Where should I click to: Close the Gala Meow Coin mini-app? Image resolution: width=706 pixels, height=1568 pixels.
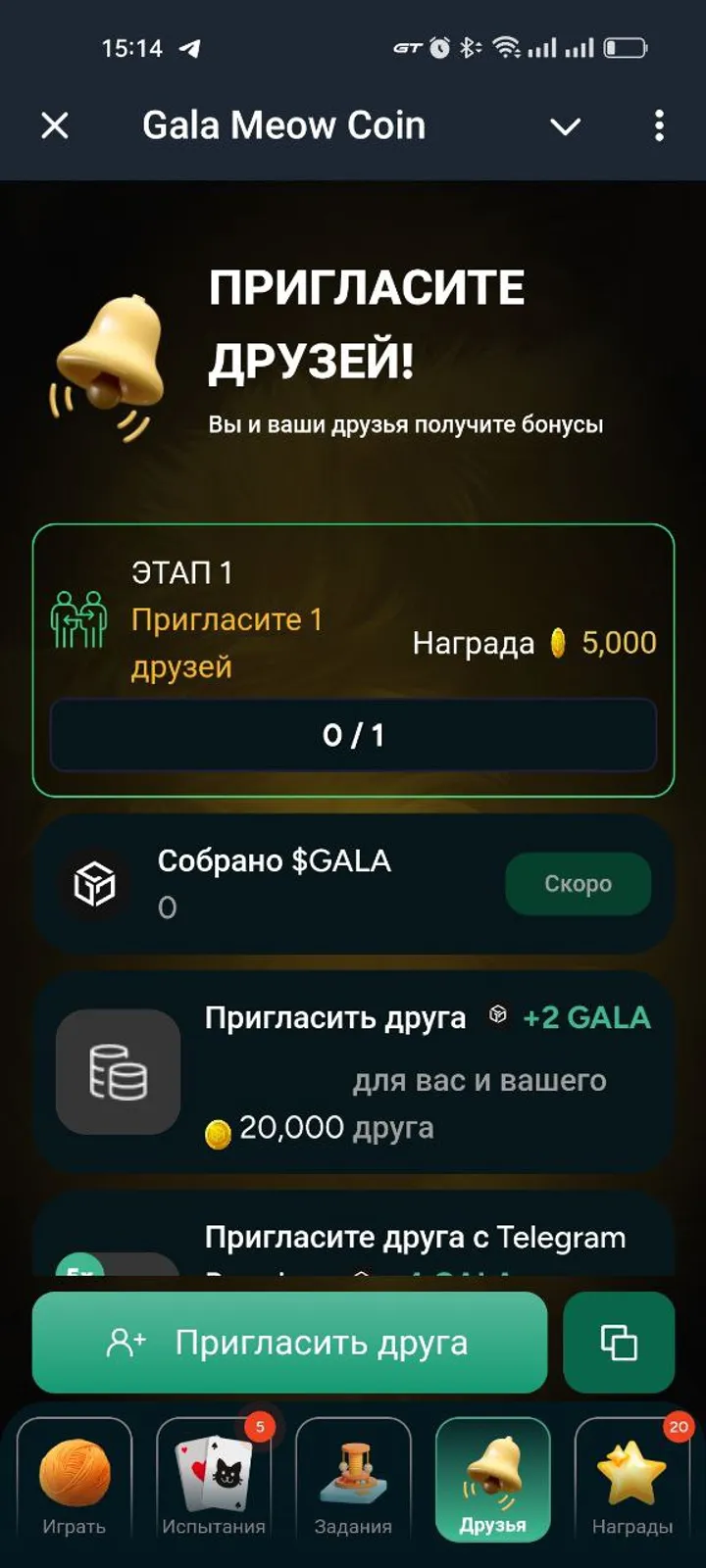click(x=55, y=125)
